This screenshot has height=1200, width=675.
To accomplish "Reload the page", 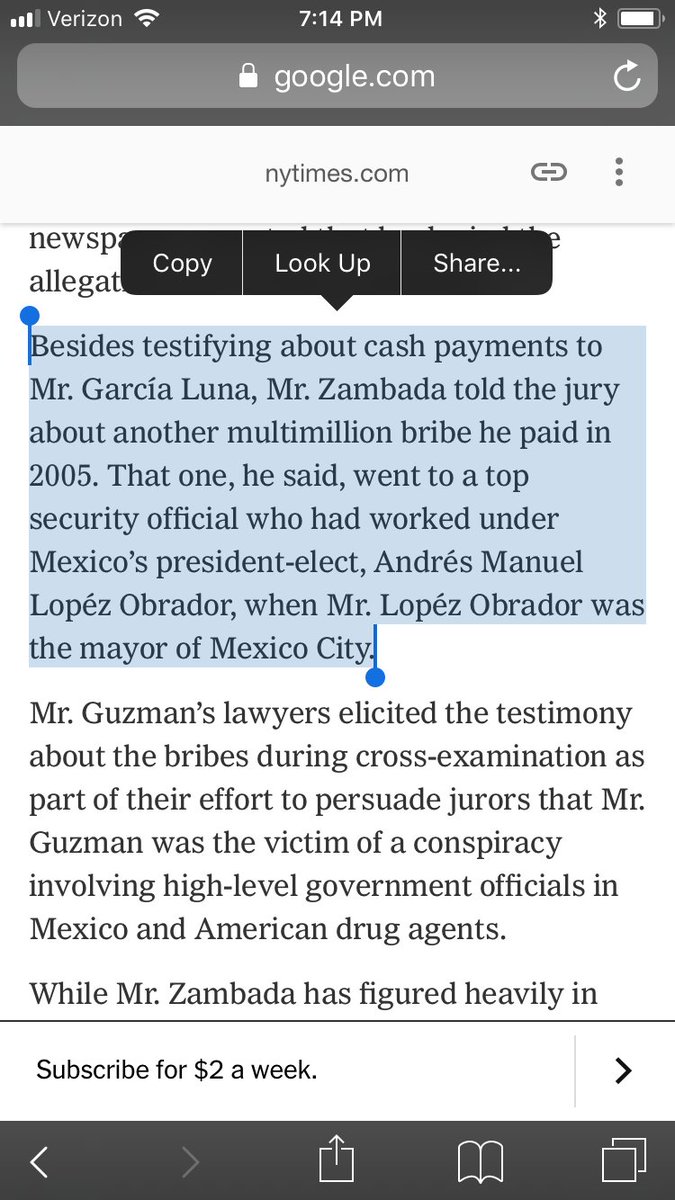I will pos(627,76).
